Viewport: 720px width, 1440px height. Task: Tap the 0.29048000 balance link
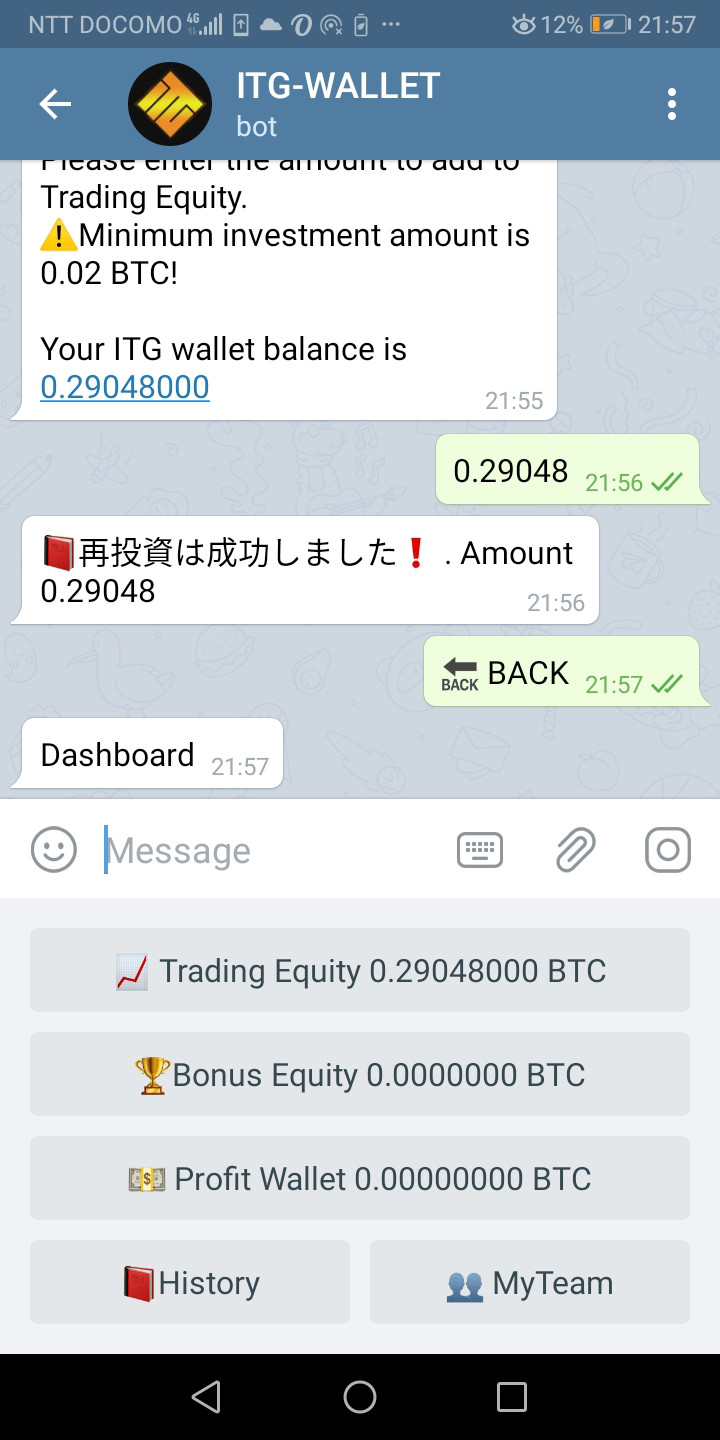point(125,387)
